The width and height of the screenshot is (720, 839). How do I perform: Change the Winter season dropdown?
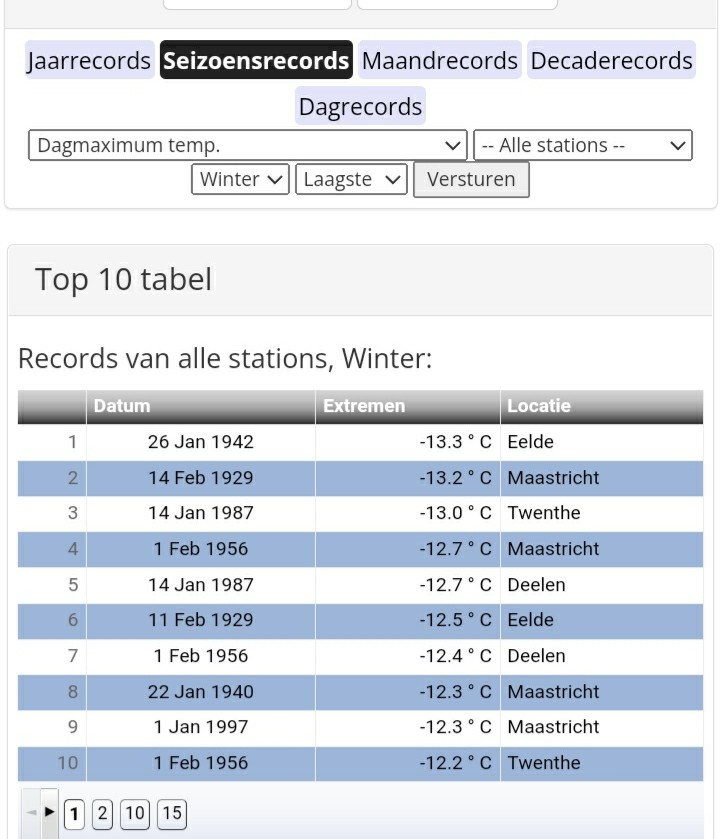pyautogui.click(x=240, y=179)
